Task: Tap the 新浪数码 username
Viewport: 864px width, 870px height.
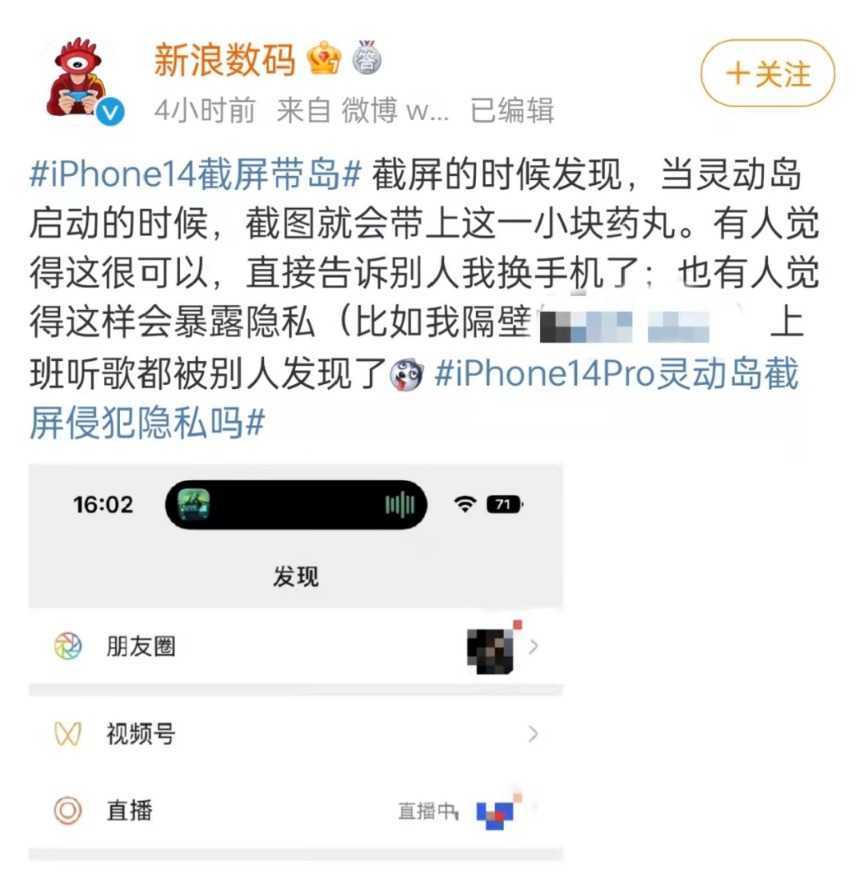Action: click(224, 60)
